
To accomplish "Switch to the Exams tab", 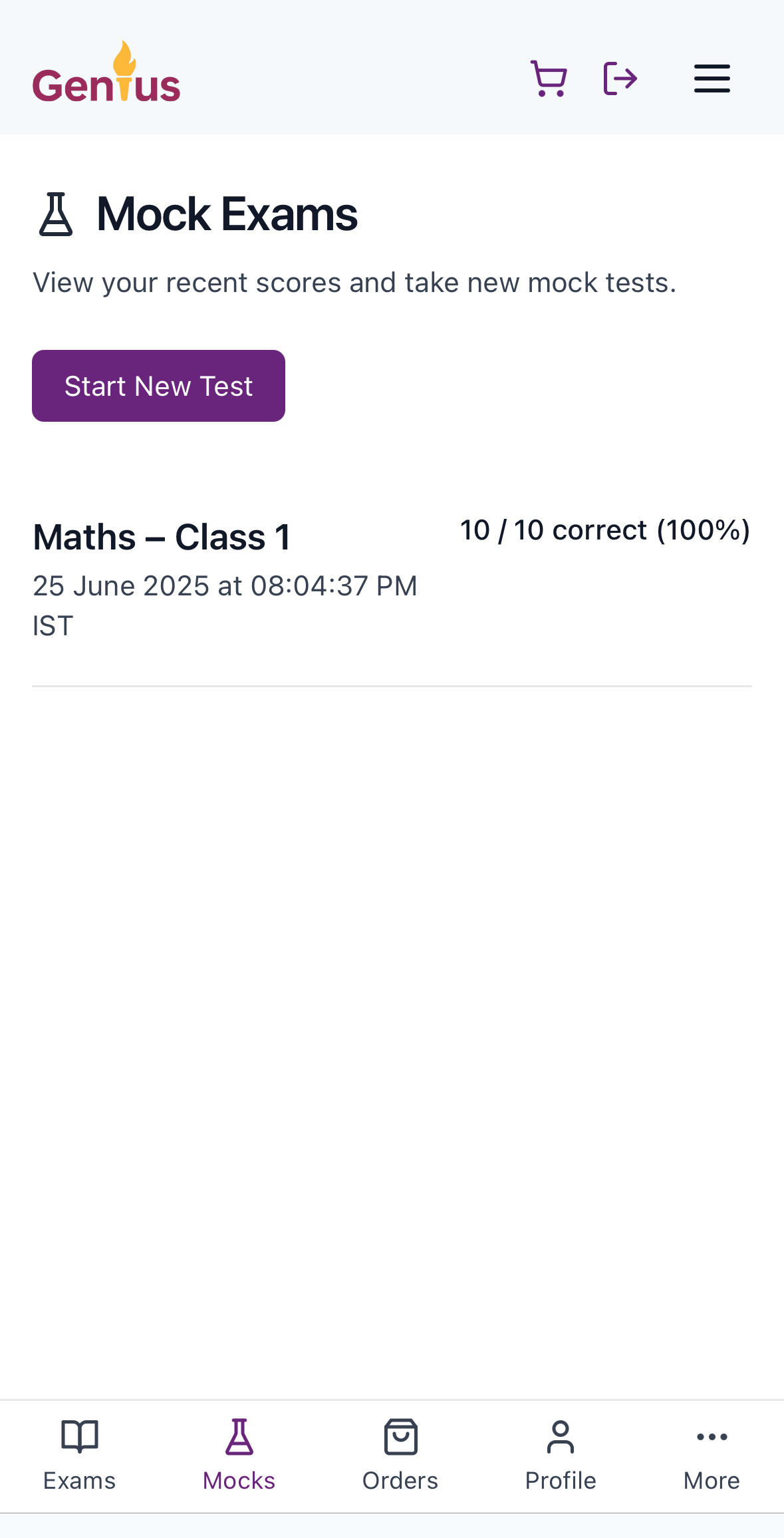I will (79, 1455).
